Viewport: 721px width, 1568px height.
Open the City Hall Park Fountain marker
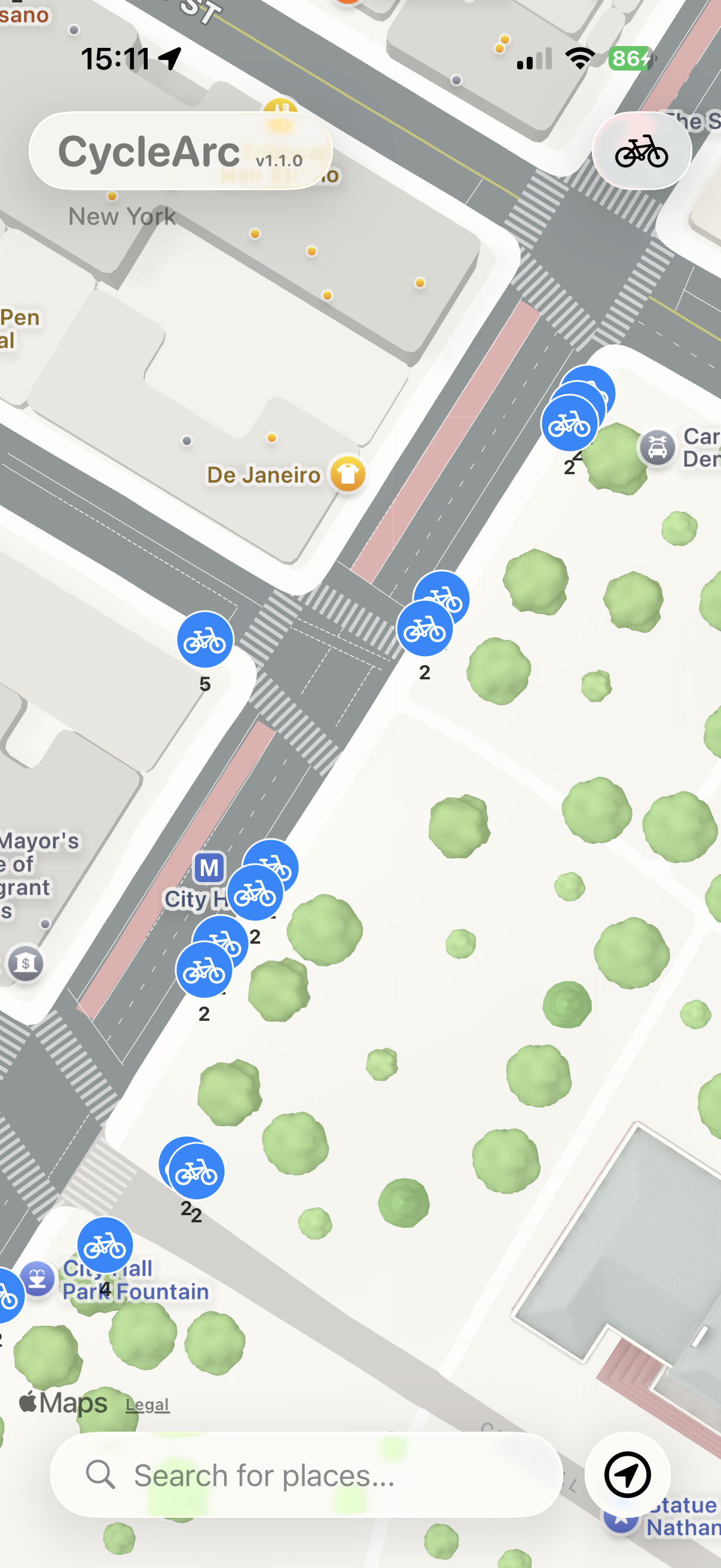(37, 1280)
